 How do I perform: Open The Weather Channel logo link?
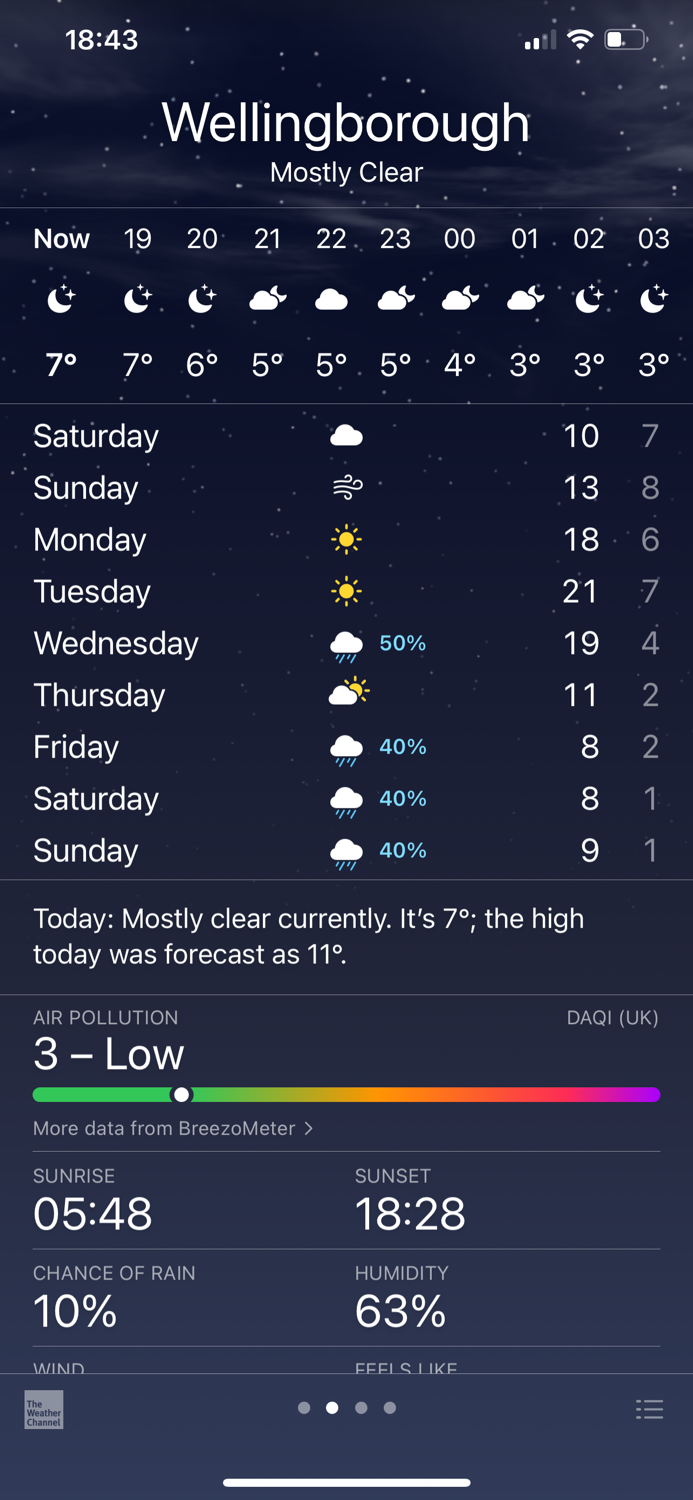(44, 1409)
